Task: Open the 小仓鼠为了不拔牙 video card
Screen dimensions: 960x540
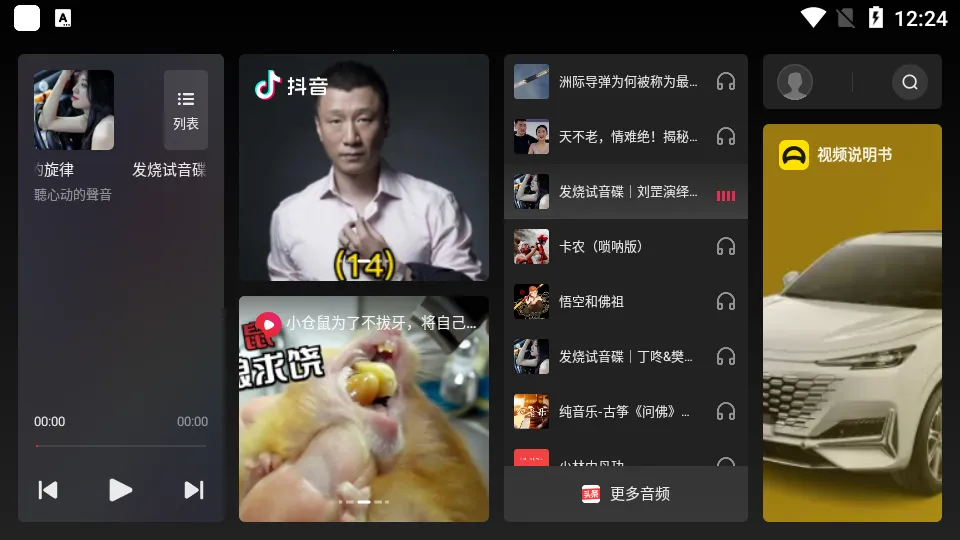Action: [363, 408]
